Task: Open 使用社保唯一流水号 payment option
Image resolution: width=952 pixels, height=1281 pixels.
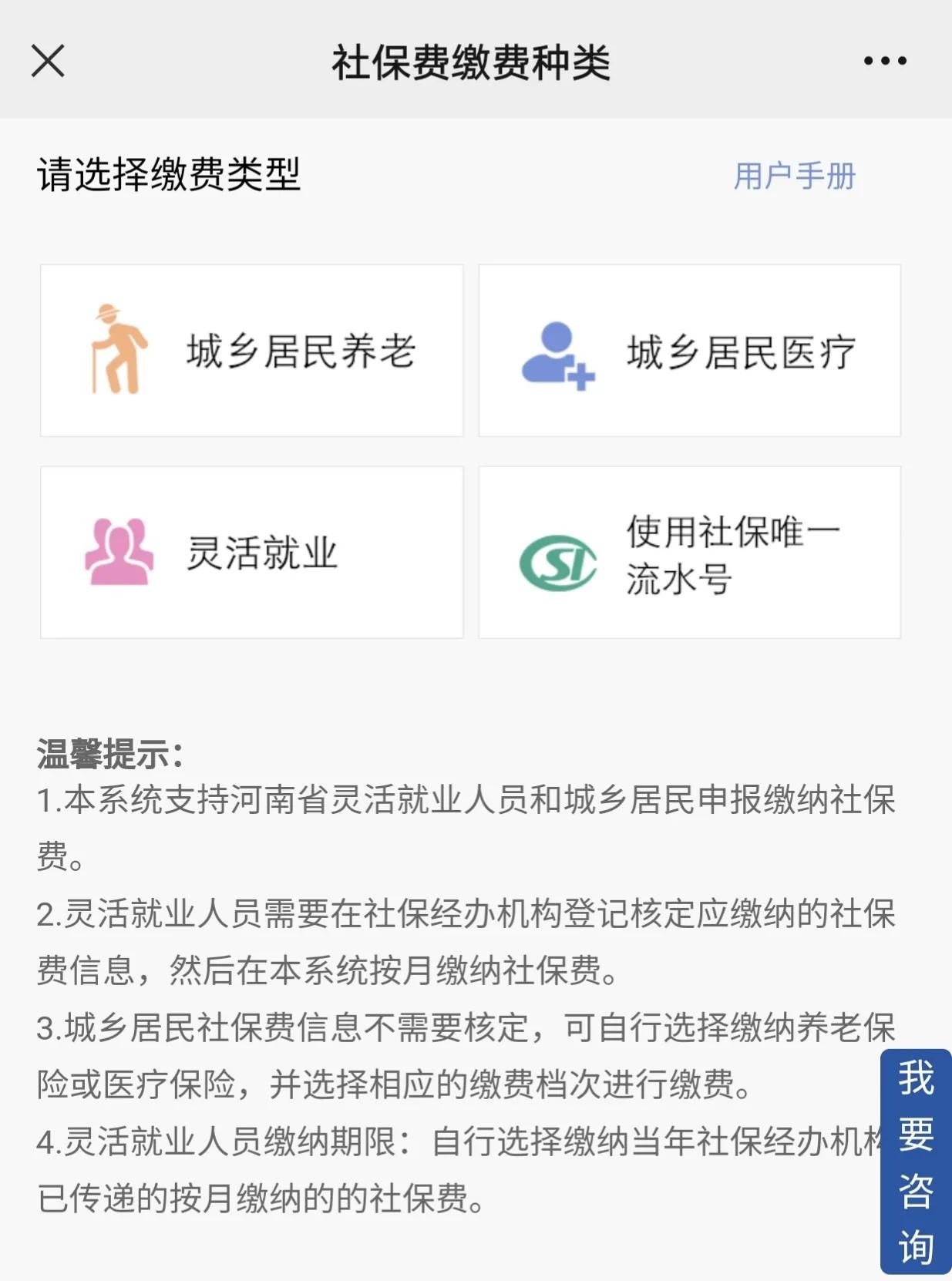Action: click(x=689, y=552)
